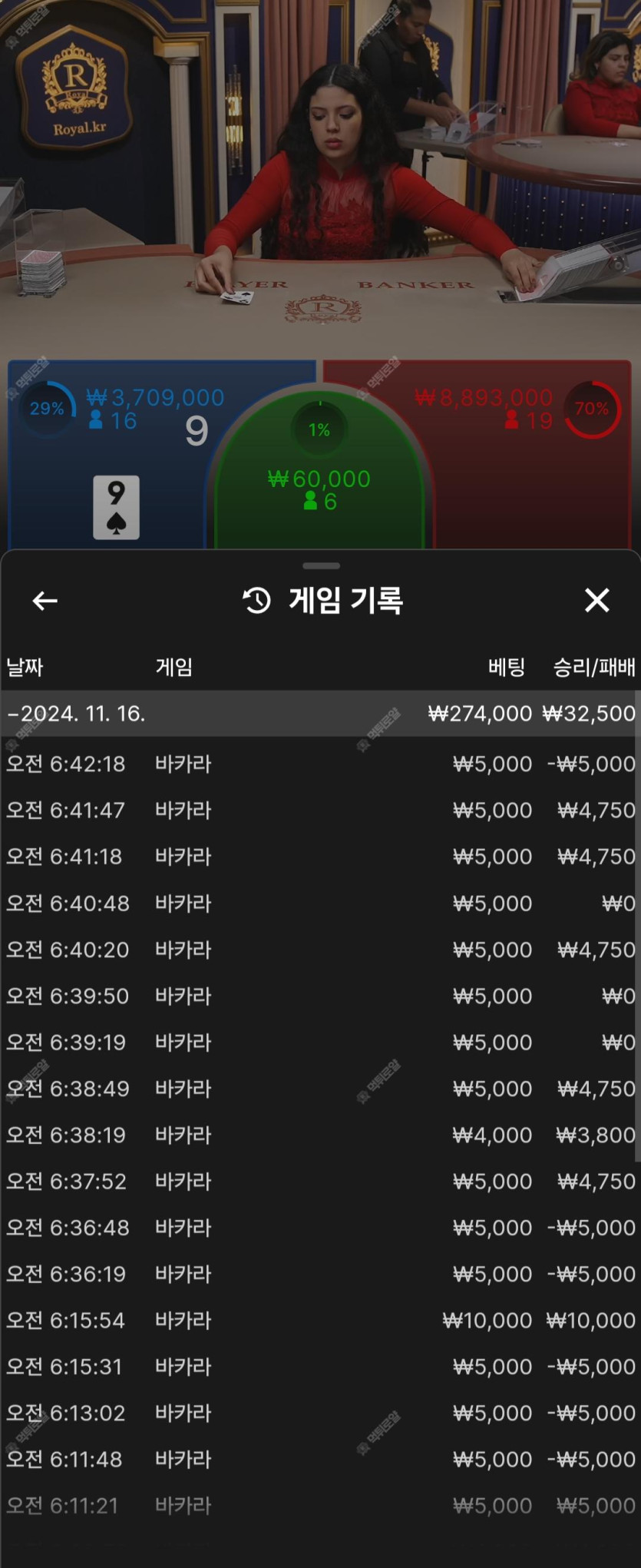Viewport: 641px width, 1568px height.
Task: Open the 6:11:48 baccarat record
Action: [320, 1460]
